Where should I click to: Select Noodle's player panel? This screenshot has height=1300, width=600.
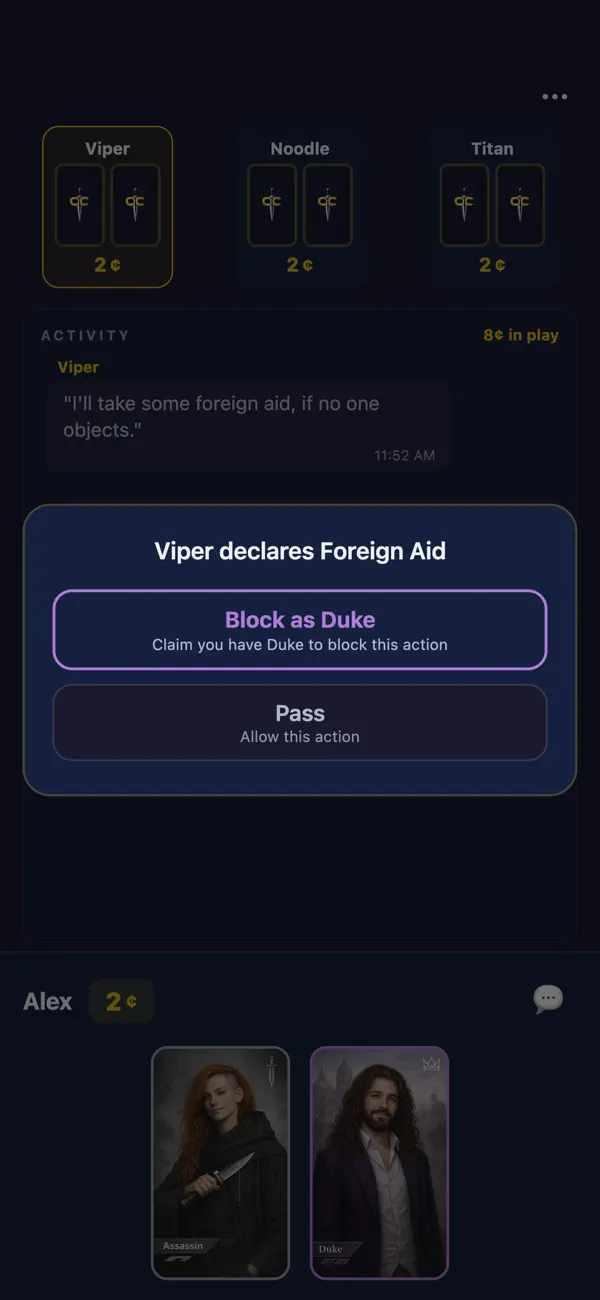click(x=300, y=207)
